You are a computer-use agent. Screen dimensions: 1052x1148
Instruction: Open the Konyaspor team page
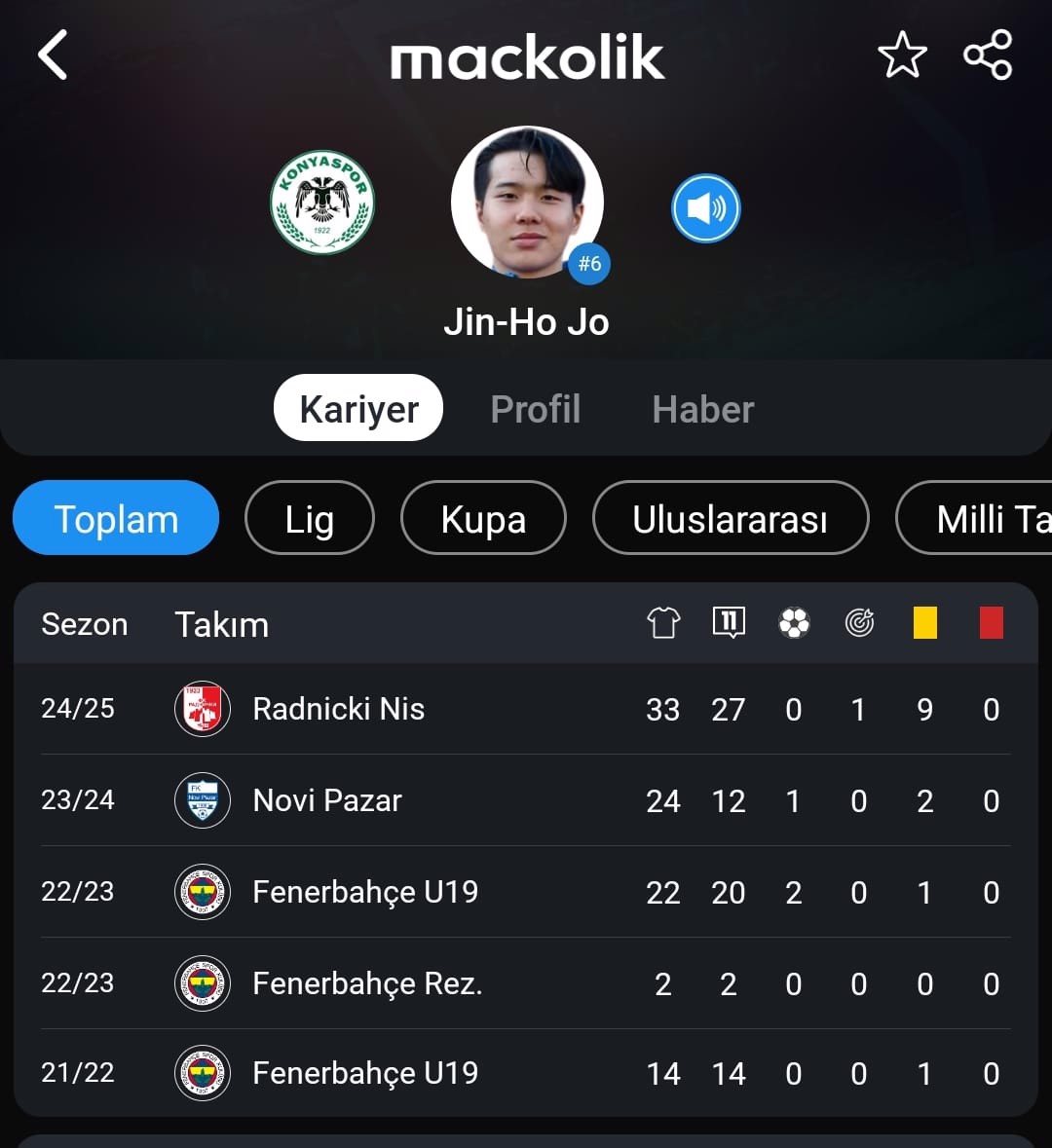pos(322,203)
